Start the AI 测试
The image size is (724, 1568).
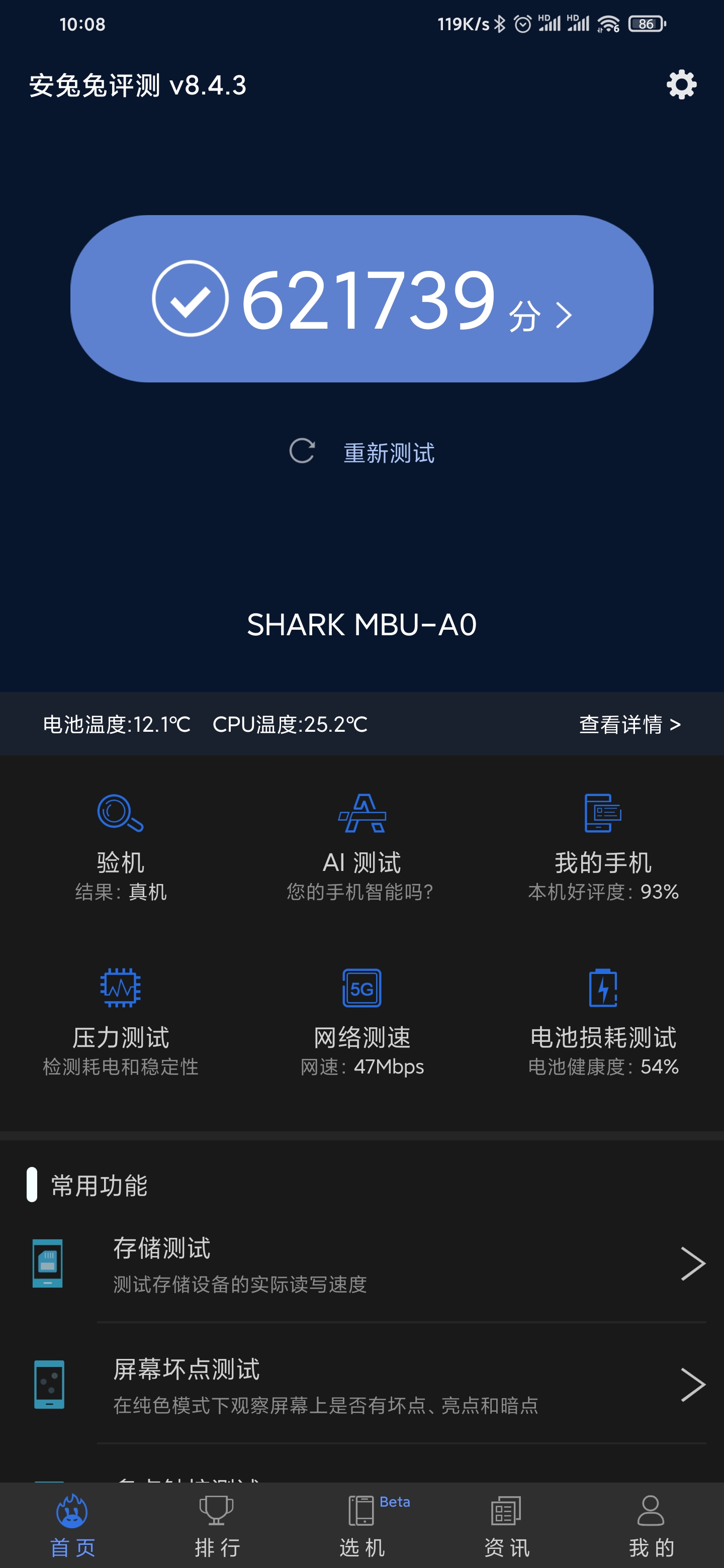[361, 847]
